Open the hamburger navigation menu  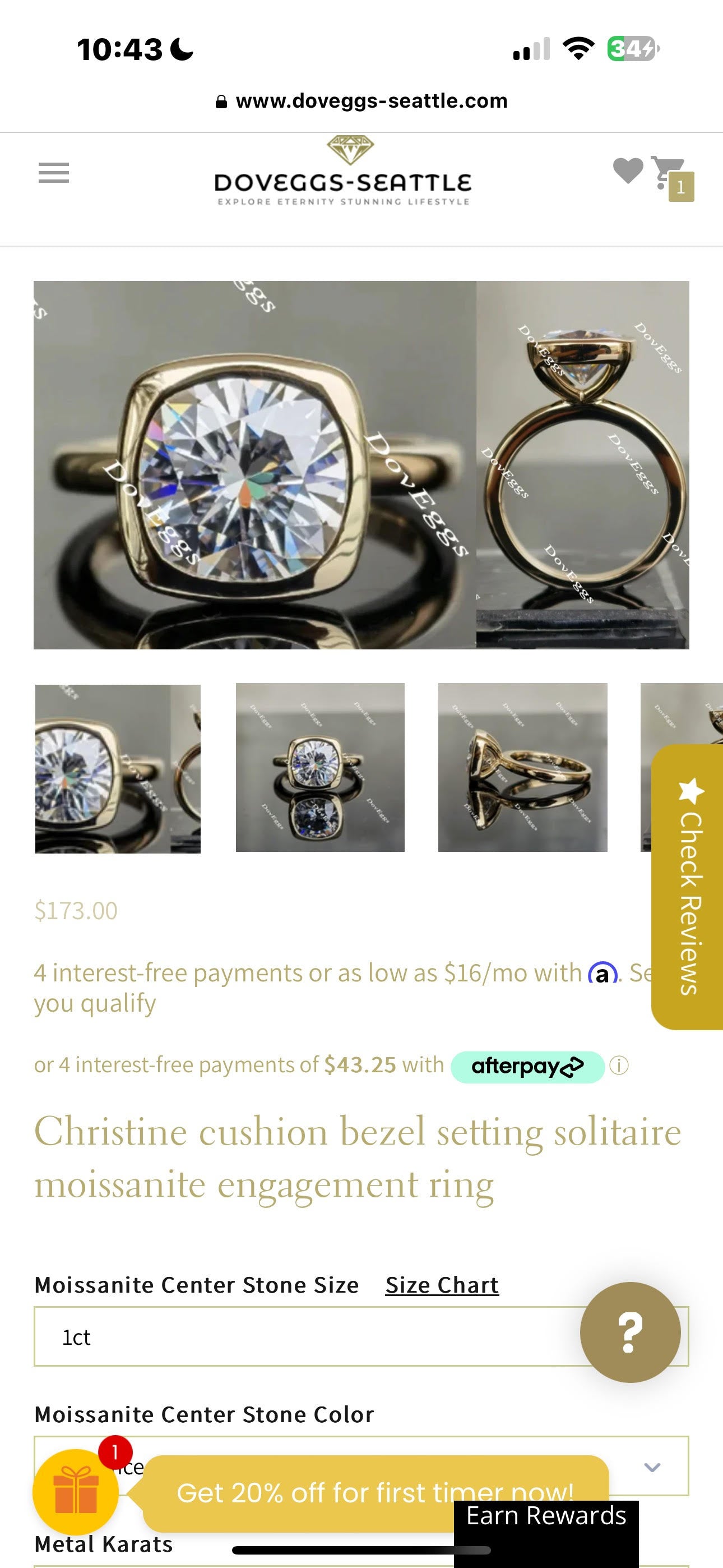[x=54, y=173]
